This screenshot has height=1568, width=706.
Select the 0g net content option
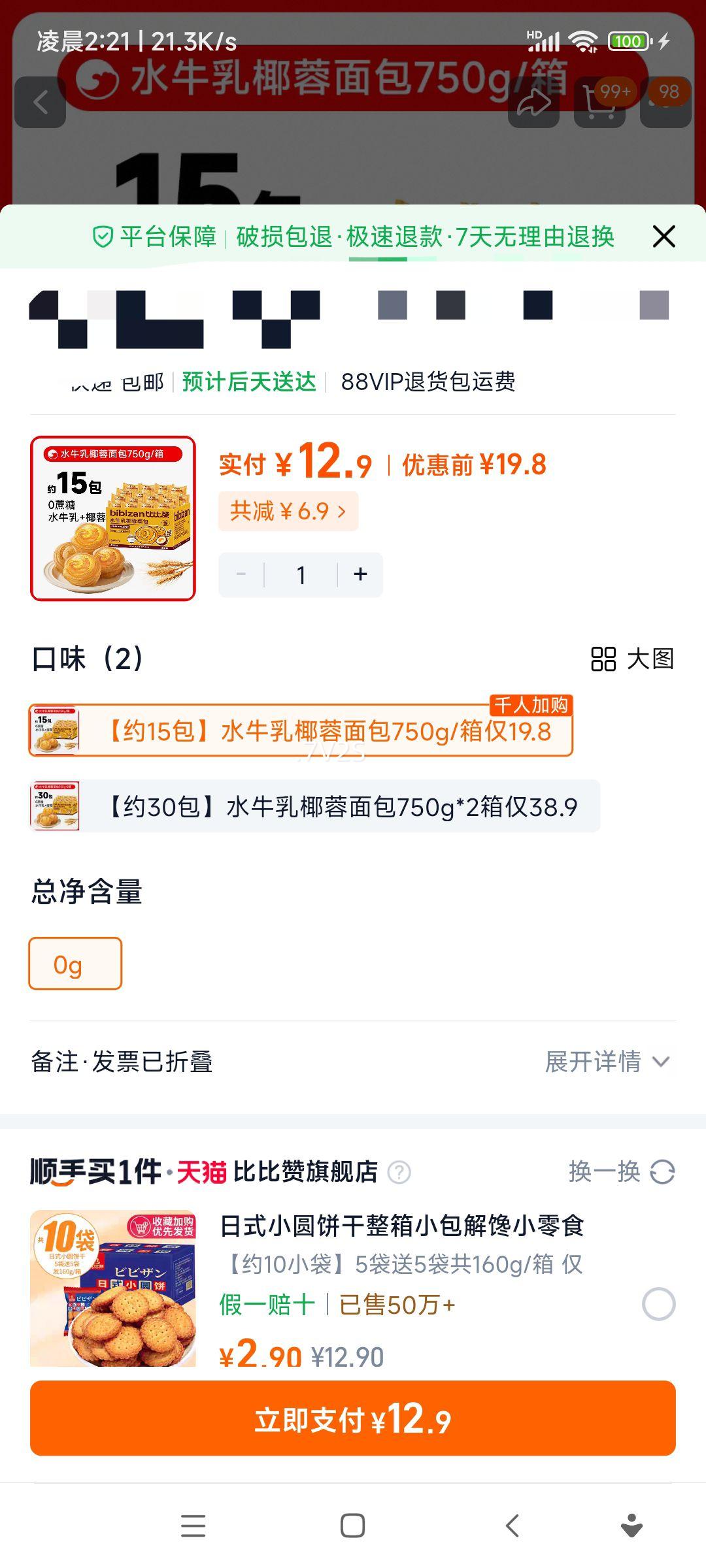[x=75, y=963]
